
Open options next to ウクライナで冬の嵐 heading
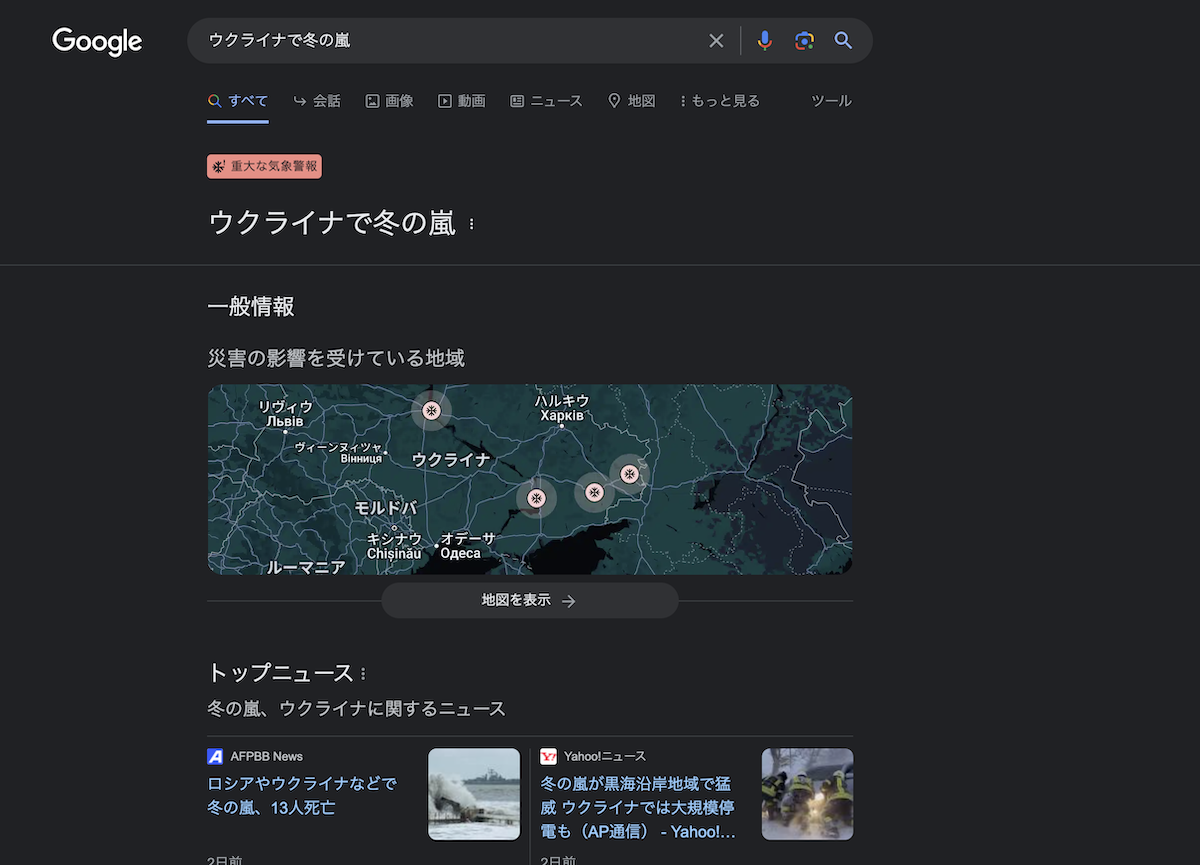pyautogui.click(x=472, y=224)
